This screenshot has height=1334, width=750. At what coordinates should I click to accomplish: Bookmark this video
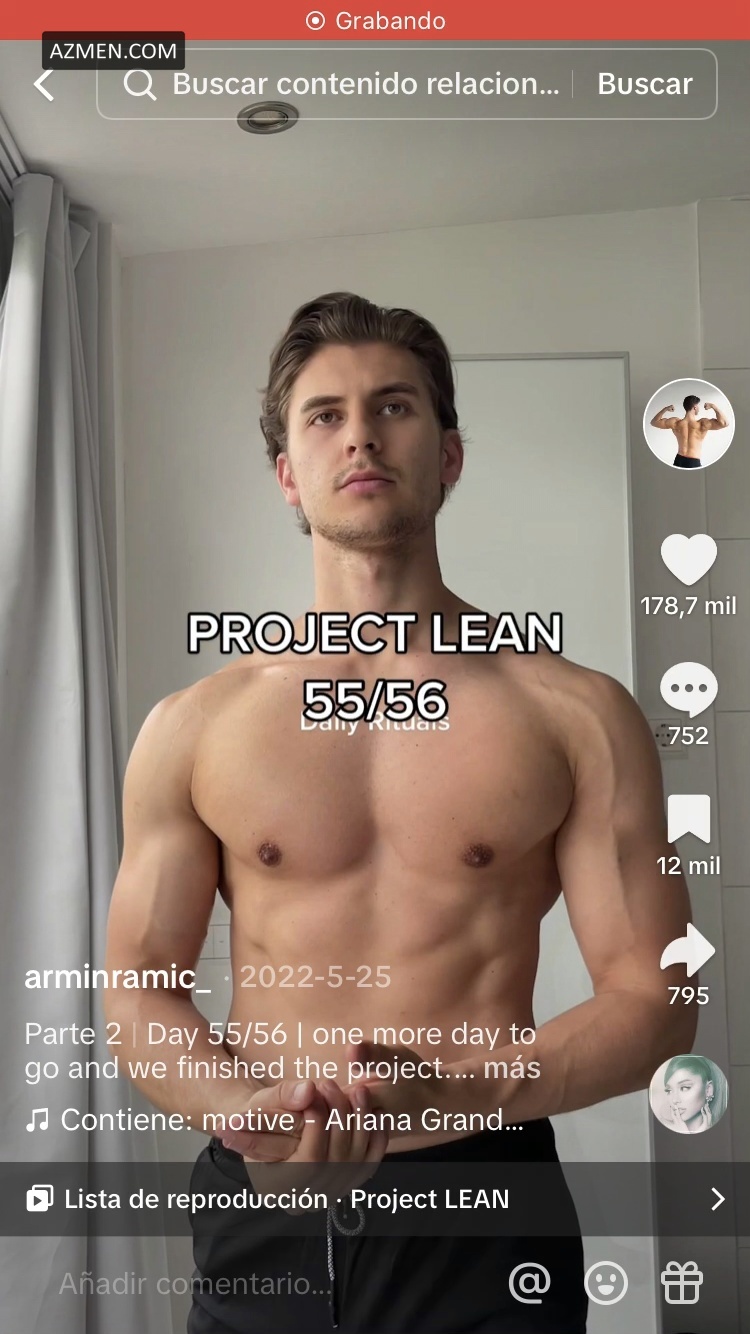point(688,820)
